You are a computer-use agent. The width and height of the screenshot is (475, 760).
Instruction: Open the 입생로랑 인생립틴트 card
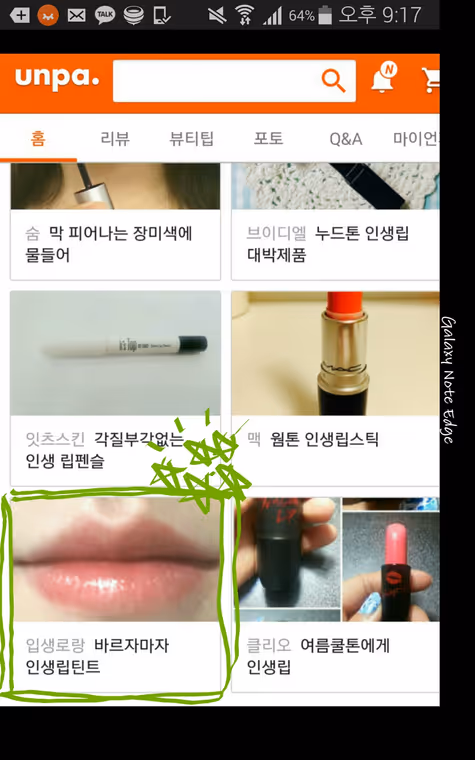(x=115, y=595)
